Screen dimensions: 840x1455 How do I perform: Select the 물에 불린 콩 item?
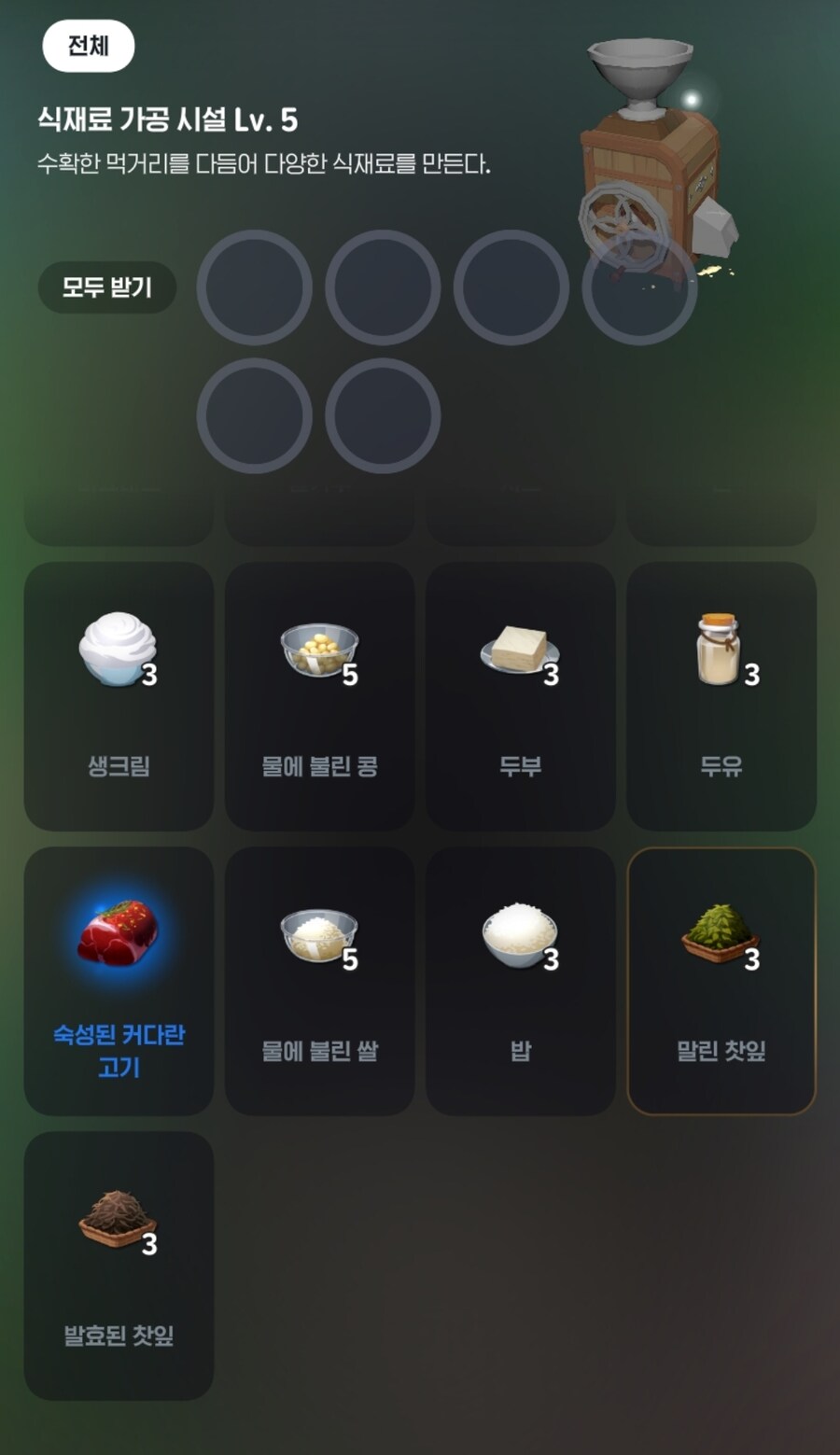tap(319, 696)
